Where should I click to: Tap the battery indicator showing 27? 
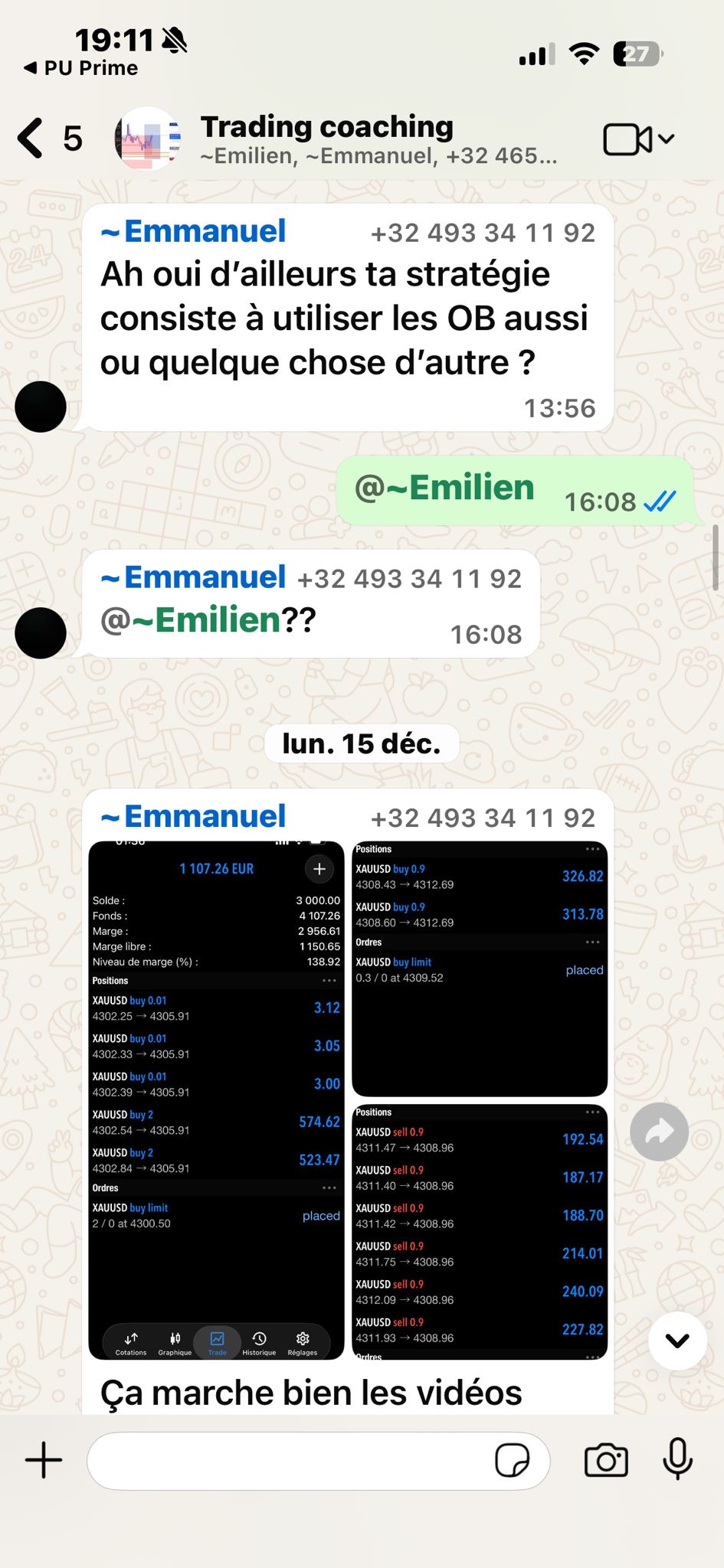point(634,54)
